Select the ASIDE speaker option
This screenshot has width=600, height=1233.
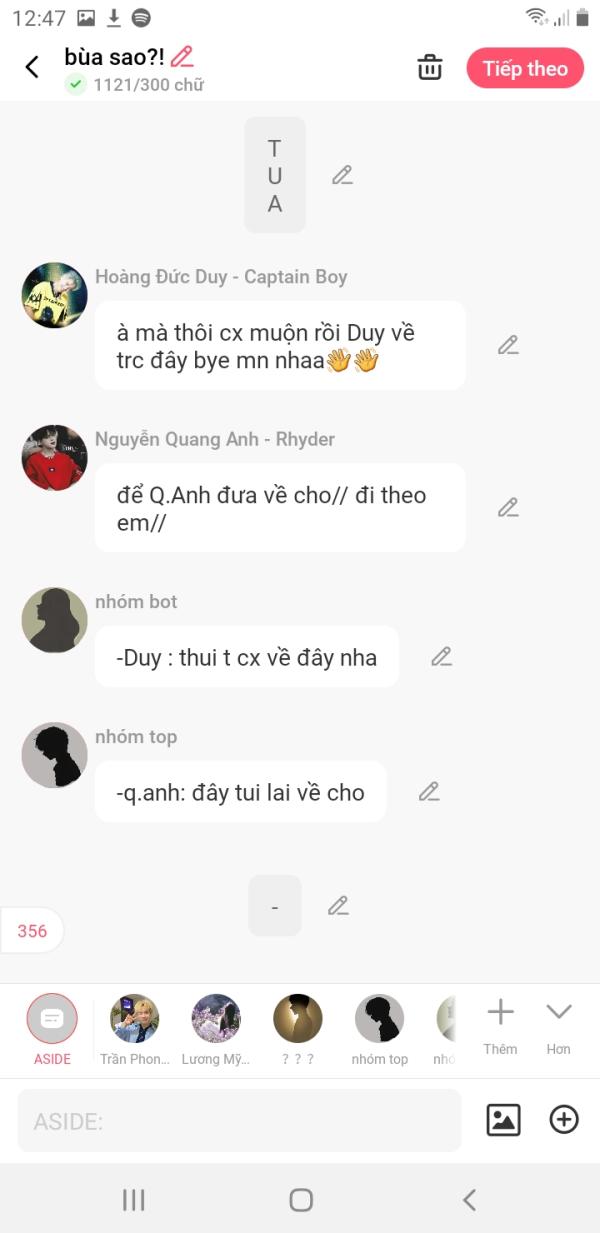[x=52, y=1019]
